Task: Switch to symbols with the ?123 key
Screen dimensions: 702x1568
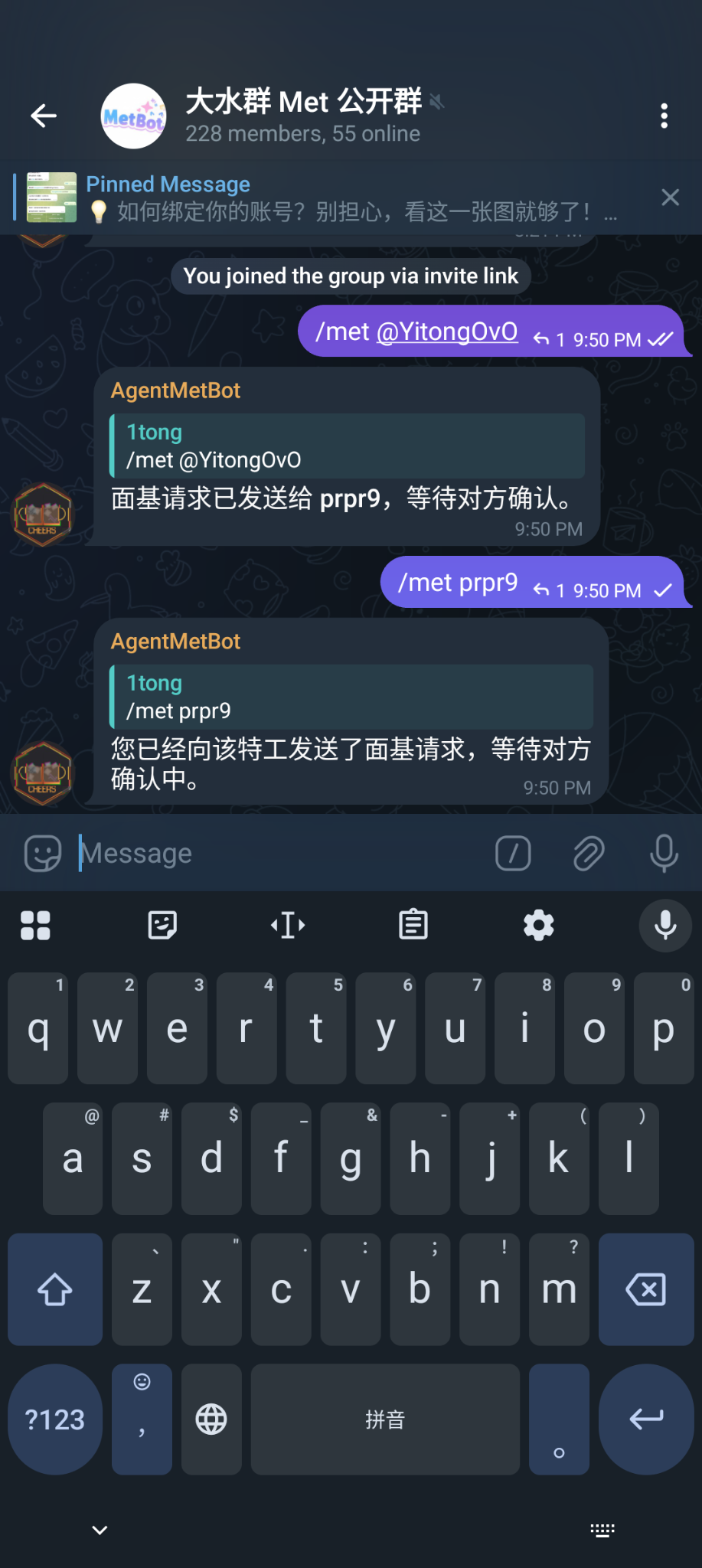Action: tap(54, 1419)
